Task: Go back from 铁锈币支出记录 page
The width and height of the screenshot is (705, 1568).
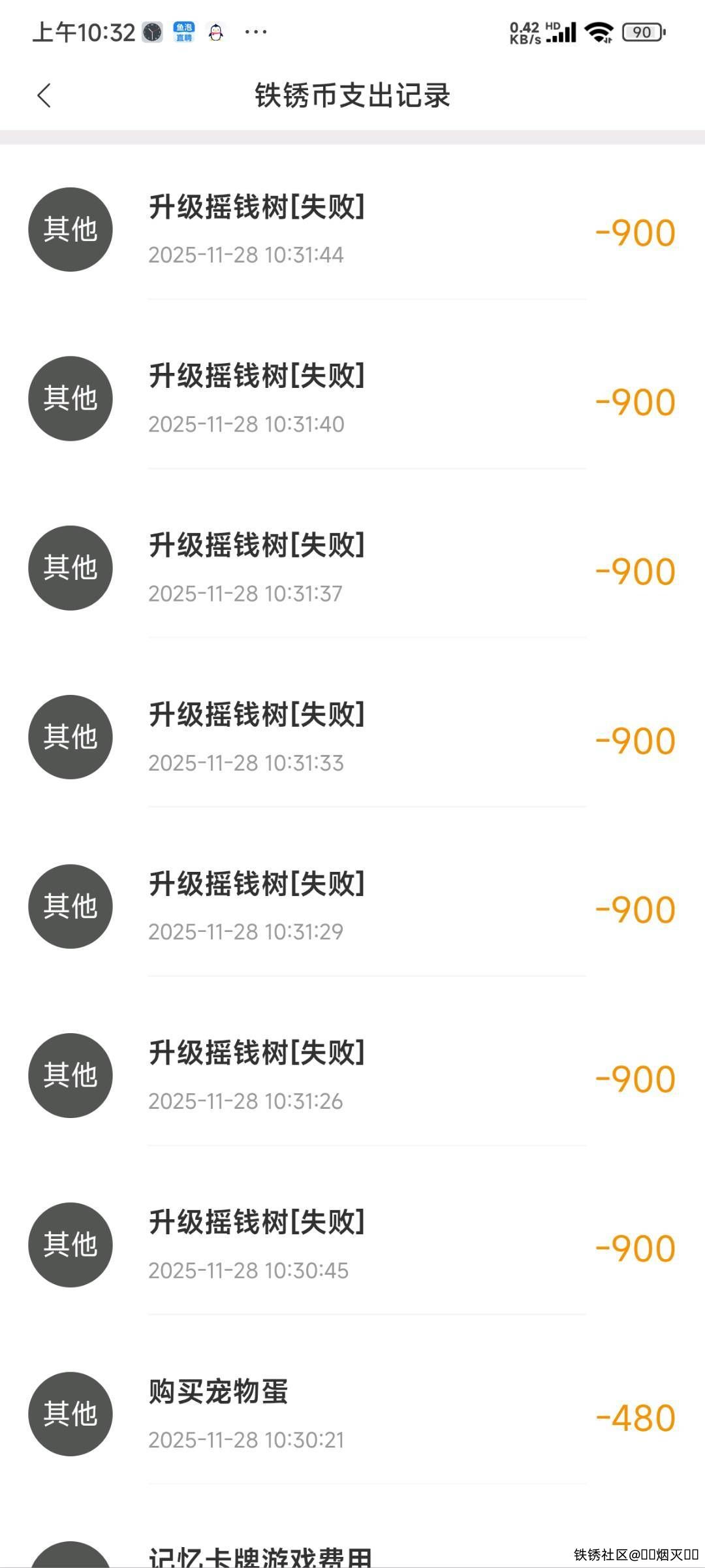Action: tap(44, 95)
